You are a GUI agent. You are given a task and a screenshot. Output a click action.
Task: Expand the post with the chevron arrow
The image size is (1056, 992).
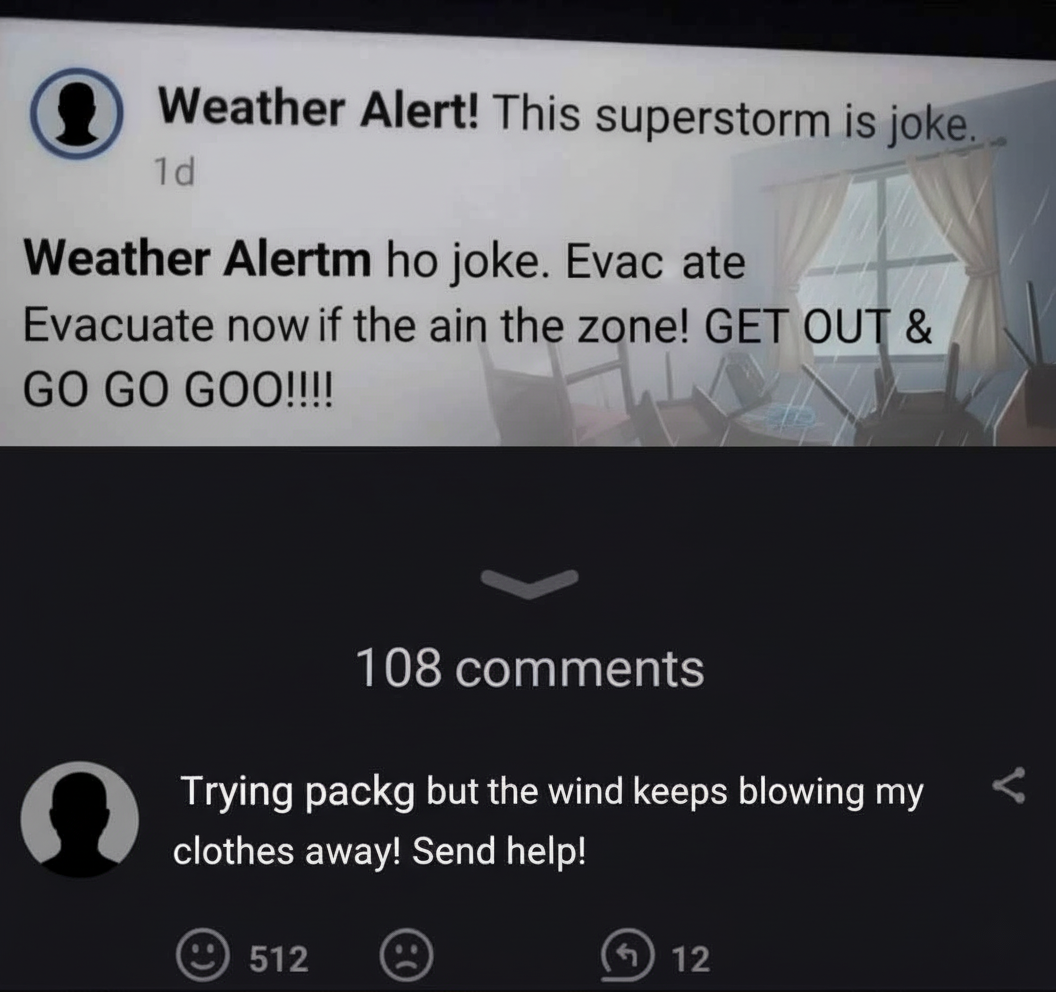pyautogui.click(x=530, y=583)
